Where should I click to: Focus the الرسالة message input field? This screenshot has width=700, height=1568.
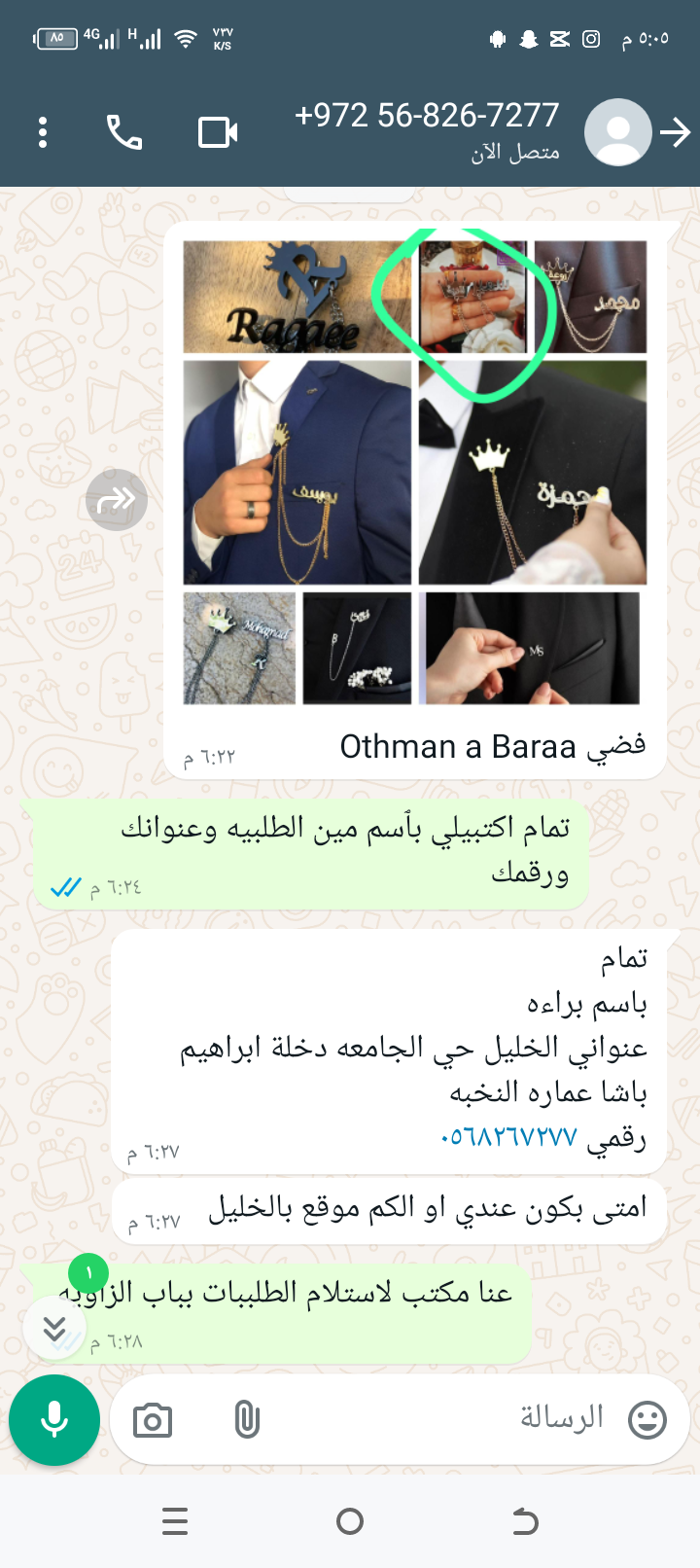coord(437,1418)
